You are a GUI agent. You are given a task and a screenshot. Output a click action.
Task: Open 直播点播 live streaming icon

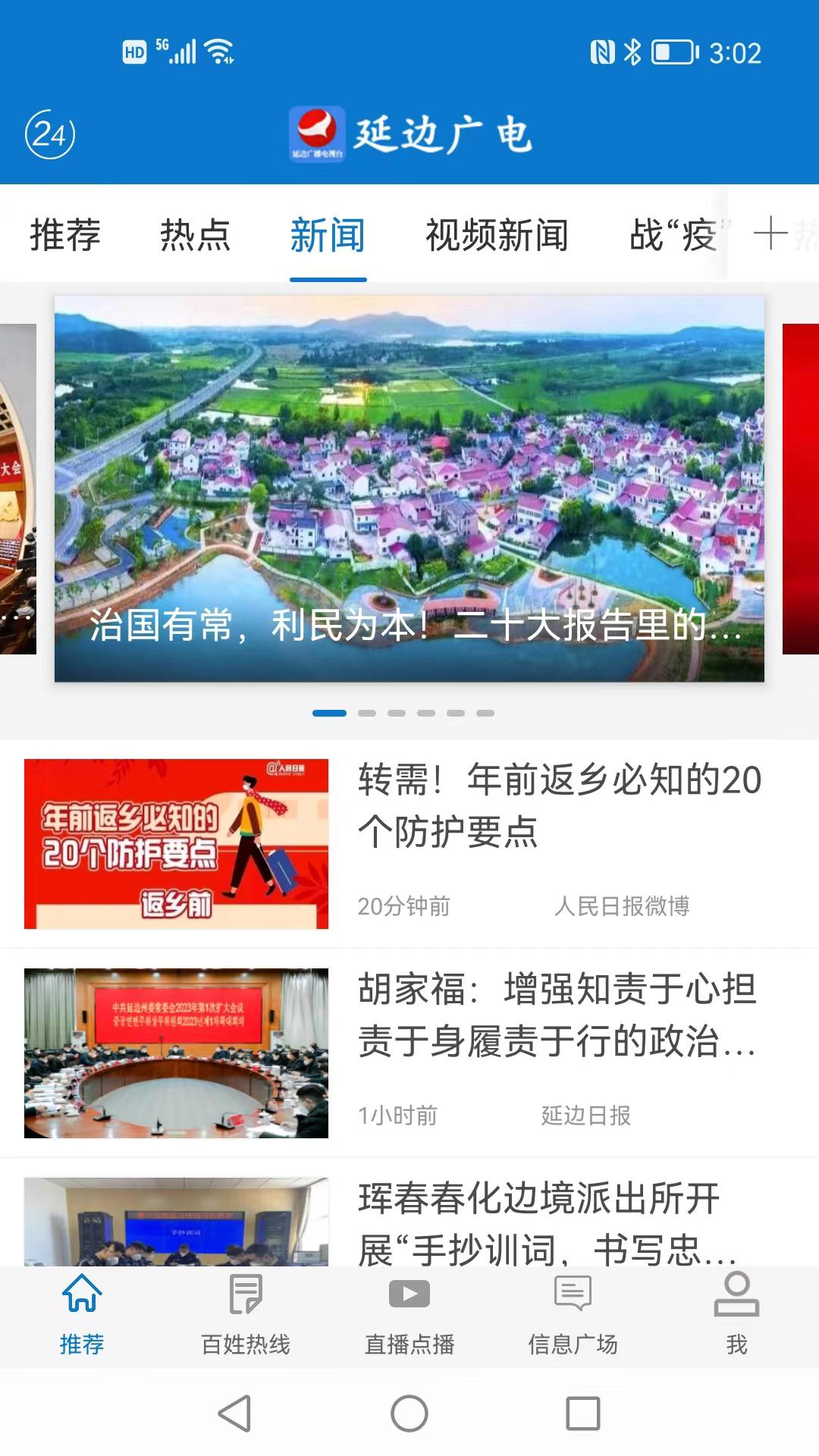(x=409, y=1312)
